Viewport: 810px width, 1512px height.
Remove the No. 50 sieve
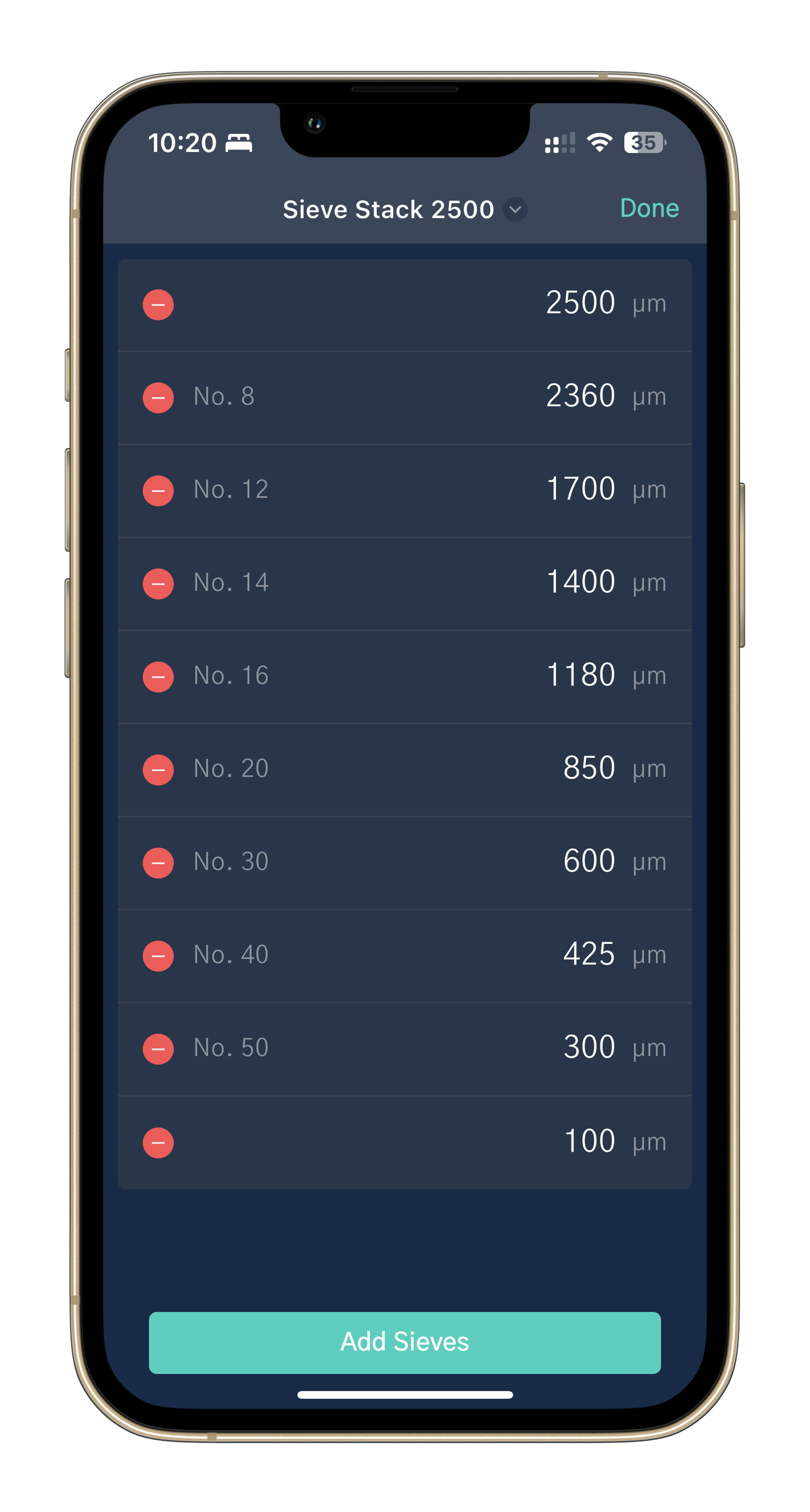[x=158, y=1048]
